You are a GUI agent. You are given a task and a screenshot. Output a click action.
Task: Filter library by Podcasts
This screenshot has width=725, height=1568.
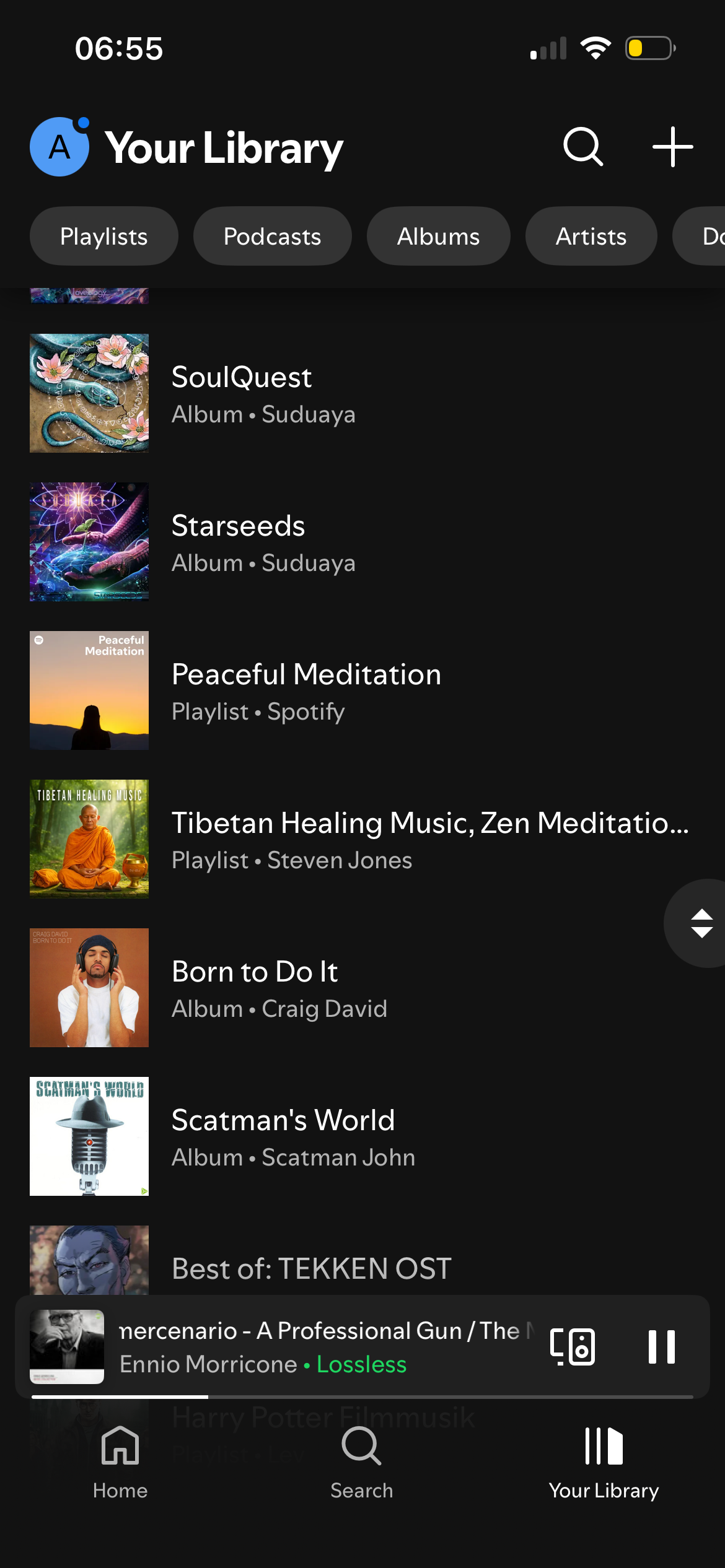pos(272,236)
